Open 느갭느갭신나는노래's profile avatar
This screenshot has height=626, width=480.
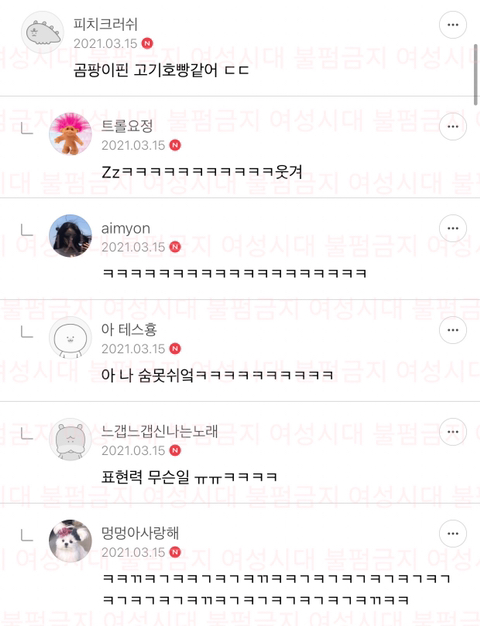pyautogui.click(x=70, y=440)
